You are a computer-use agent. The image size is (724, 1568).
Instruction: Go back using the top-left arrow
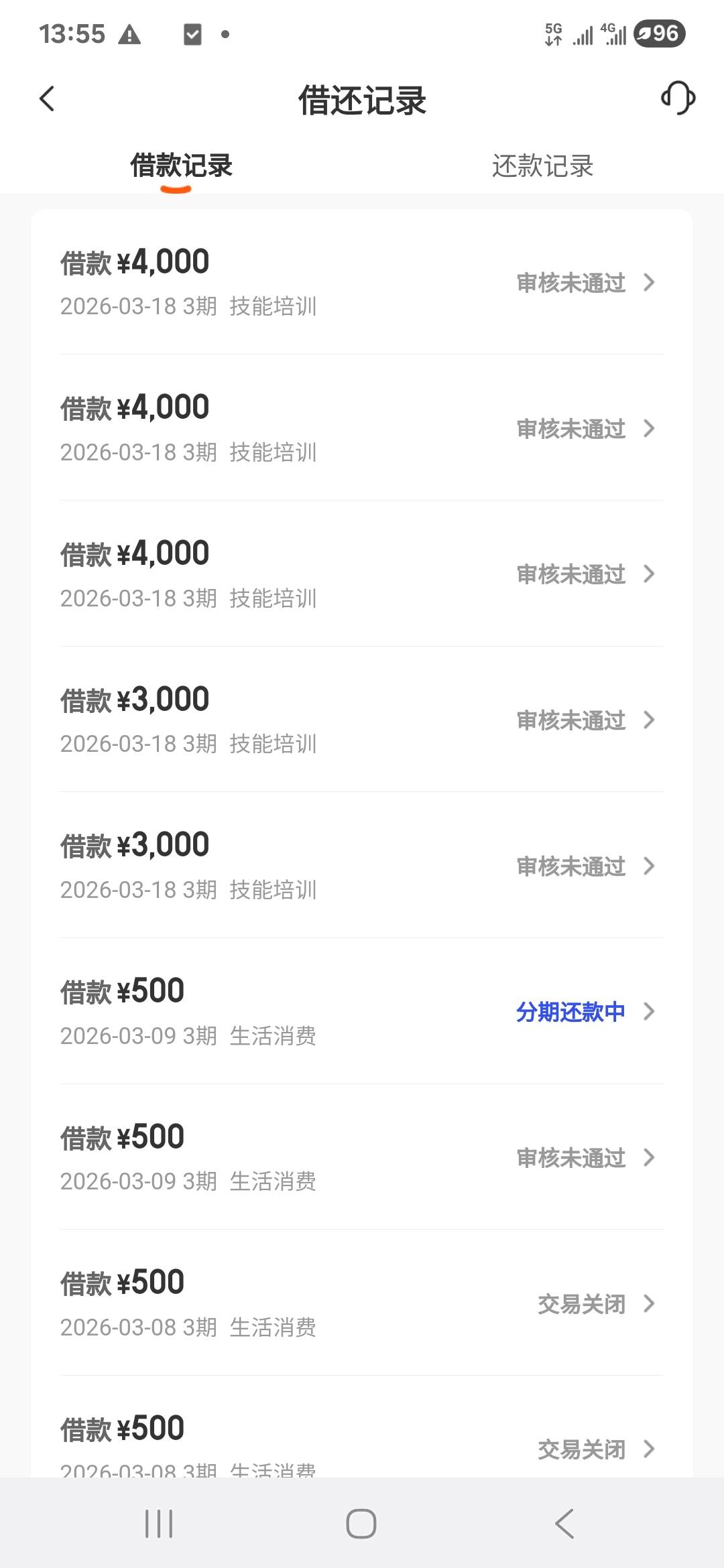tap(47, 99)
